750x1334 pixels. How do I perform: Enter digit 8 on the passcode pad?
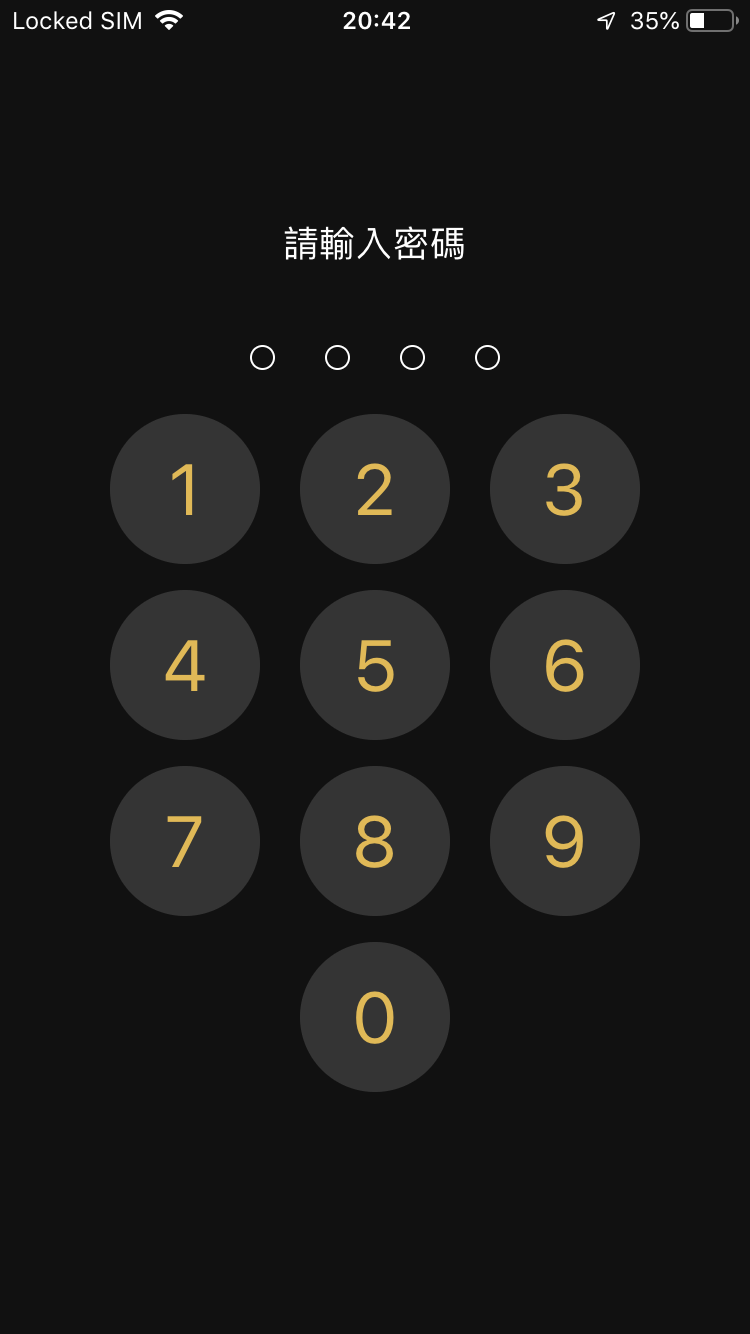click(375, 841)
